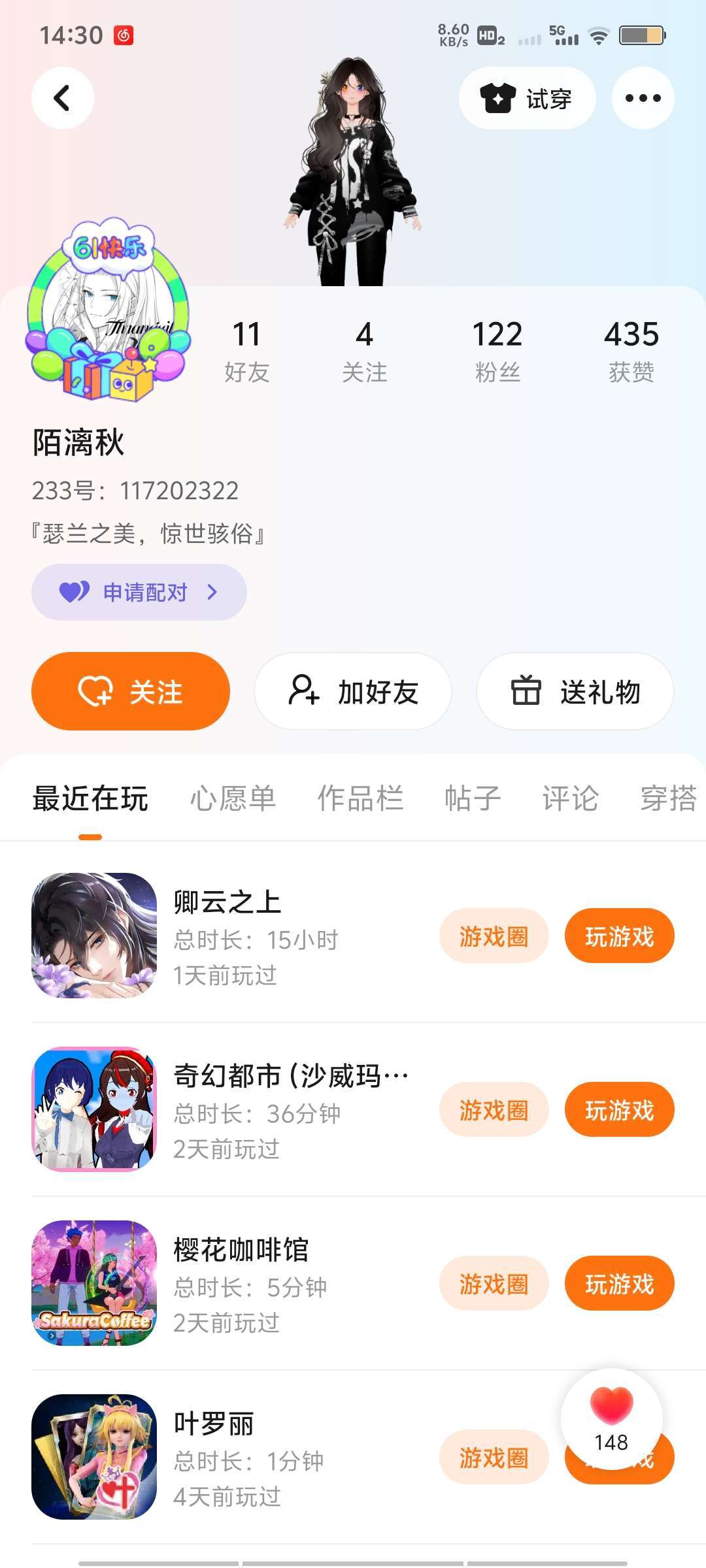Screen dimensions: 706x1568
Task: Tap 加好友 to add friend
Action: coord(353,691)
